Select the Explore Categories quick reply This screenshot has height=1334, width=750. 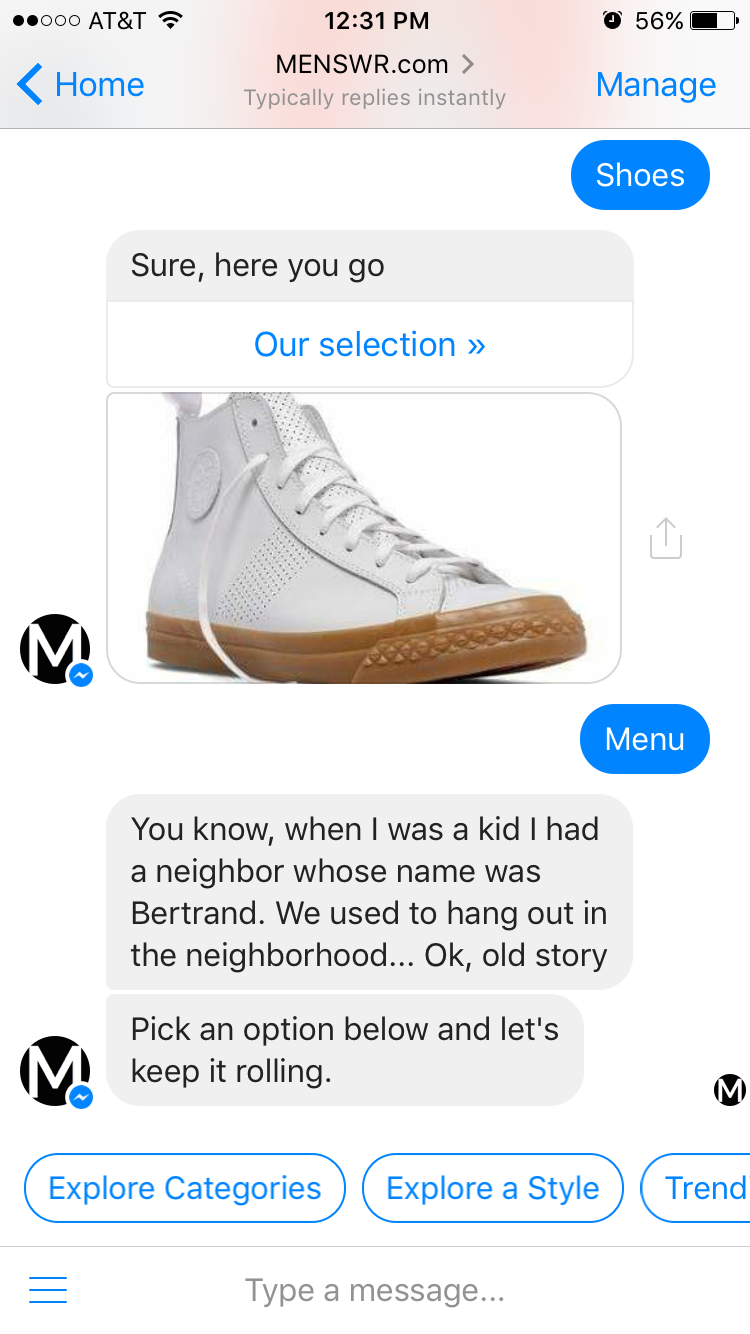(x=184, y=1188)
